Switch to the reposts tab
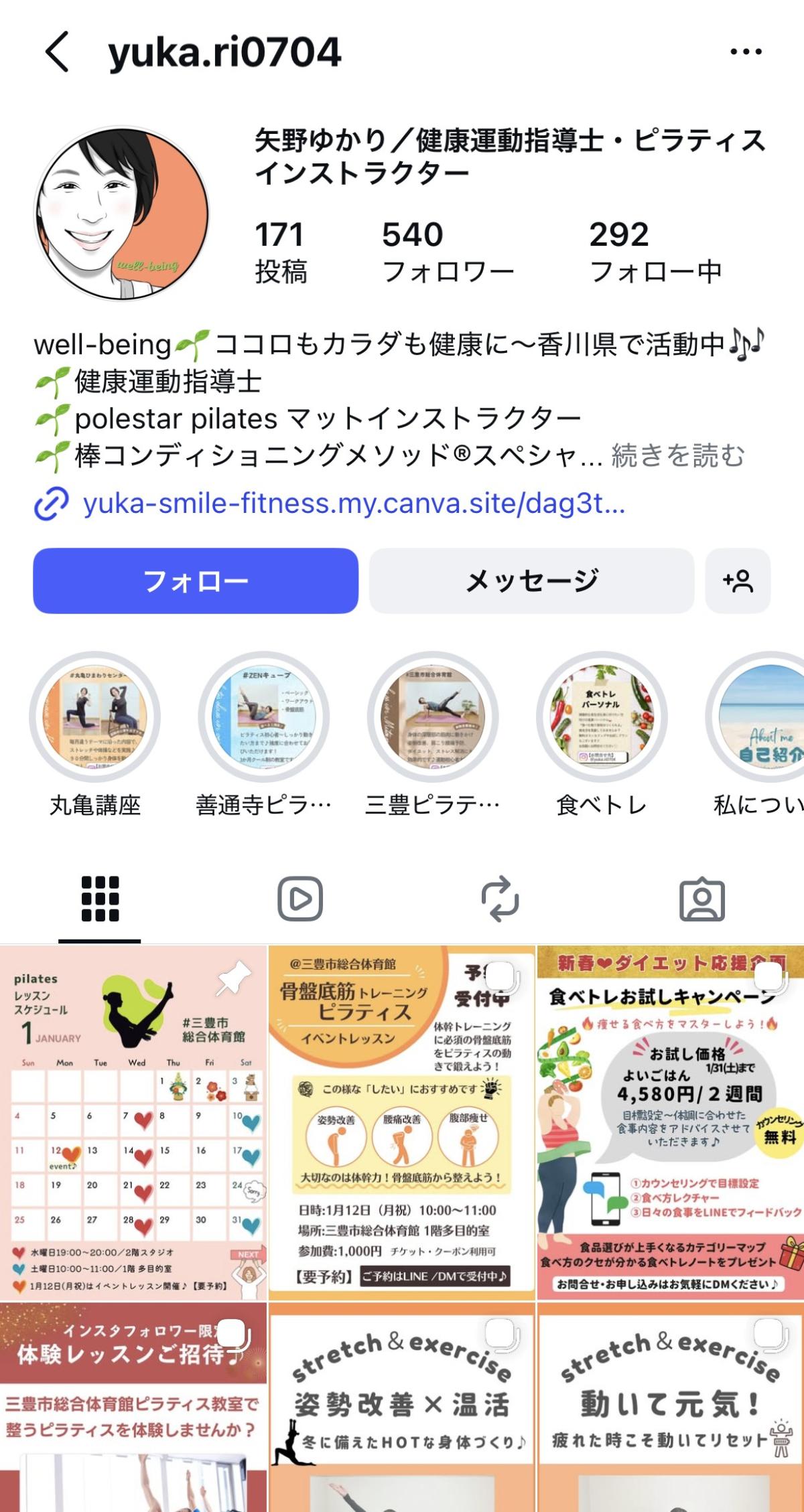Viewport: 804px width, 1512px height. [500, 899]
